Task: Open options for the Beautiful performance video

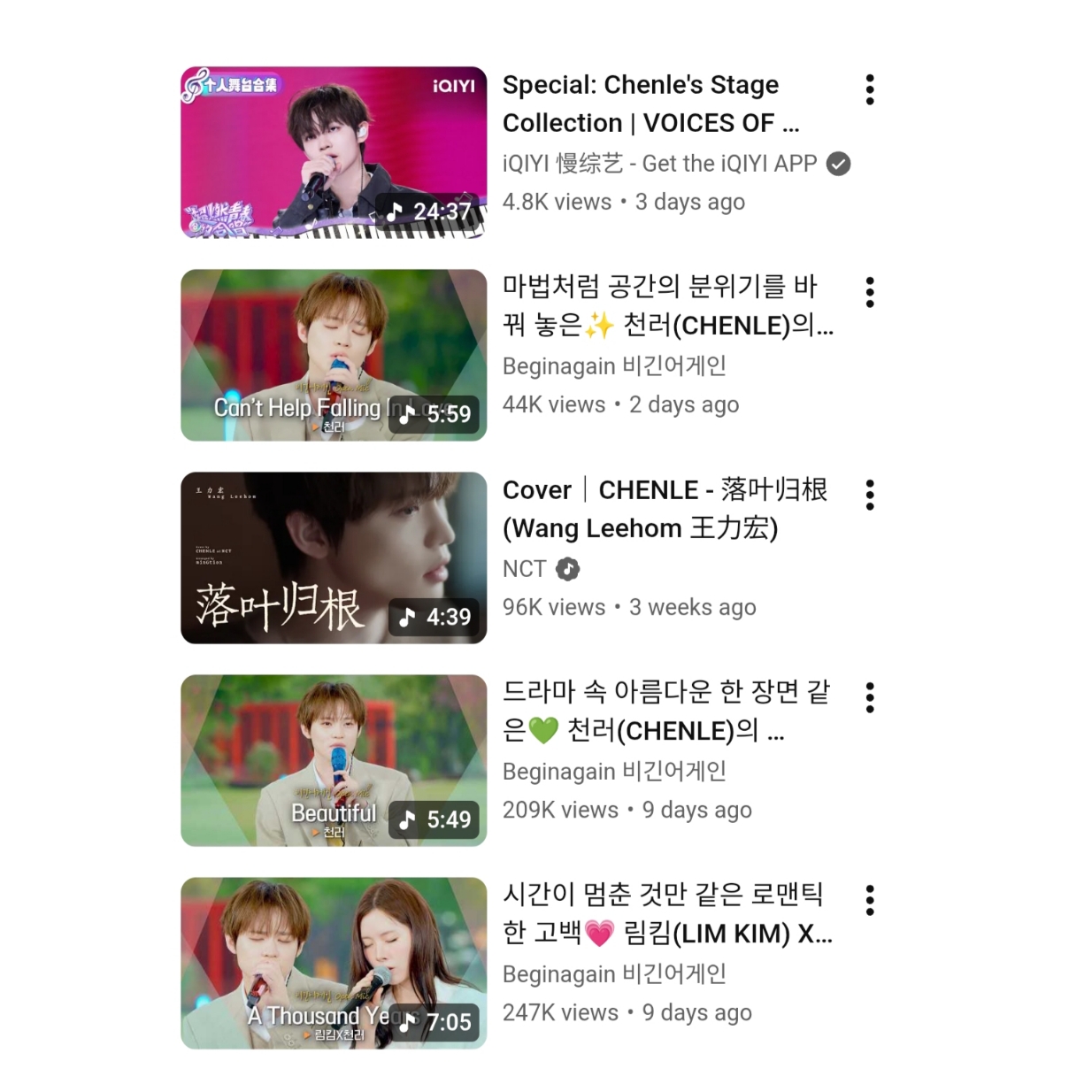Action: click(870, 697)
